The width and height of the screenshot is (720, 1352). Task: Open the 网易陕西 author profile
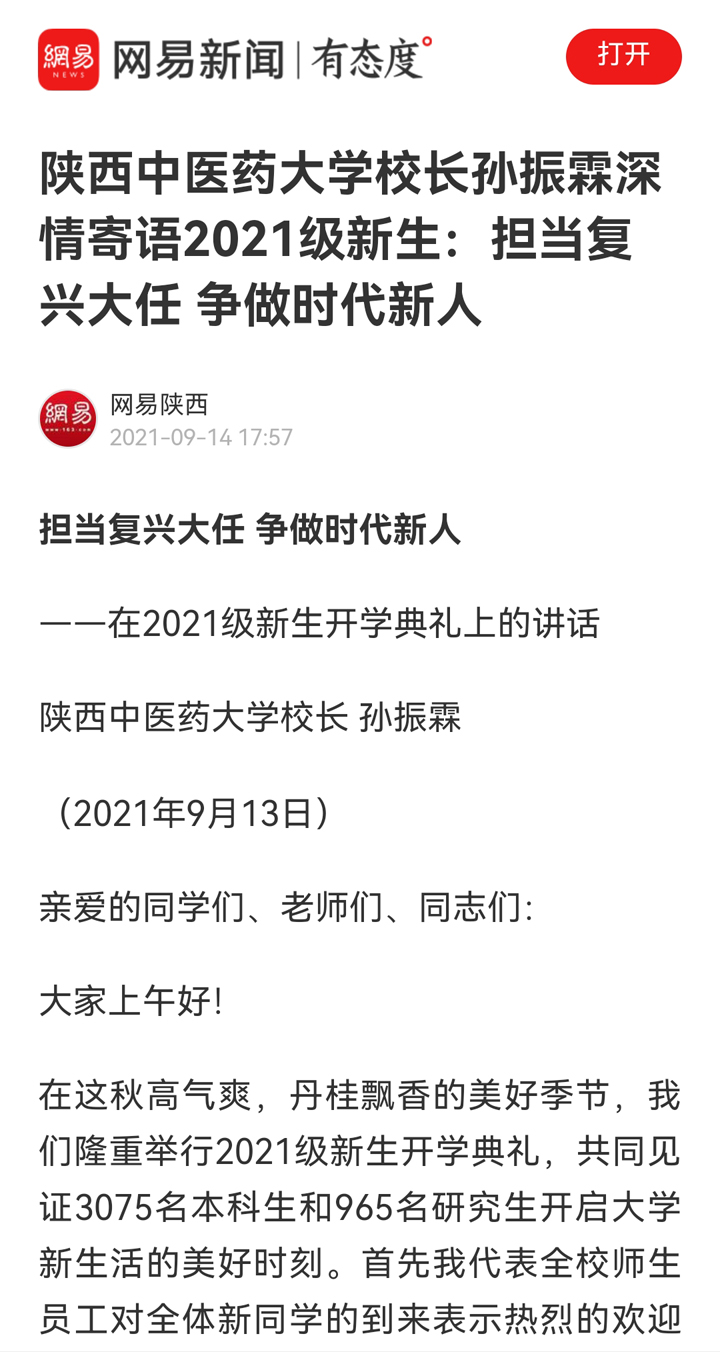coord(159,405)
